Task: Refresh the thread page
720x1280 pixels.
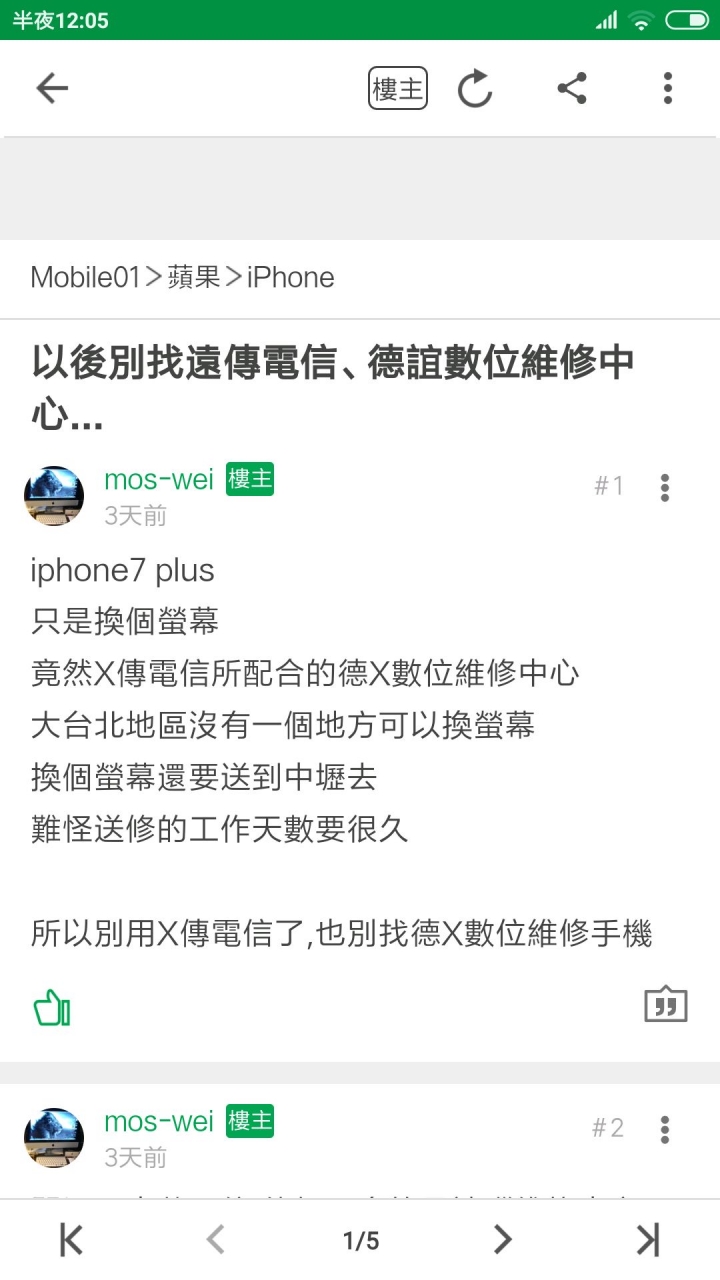Action: point(475,89)
